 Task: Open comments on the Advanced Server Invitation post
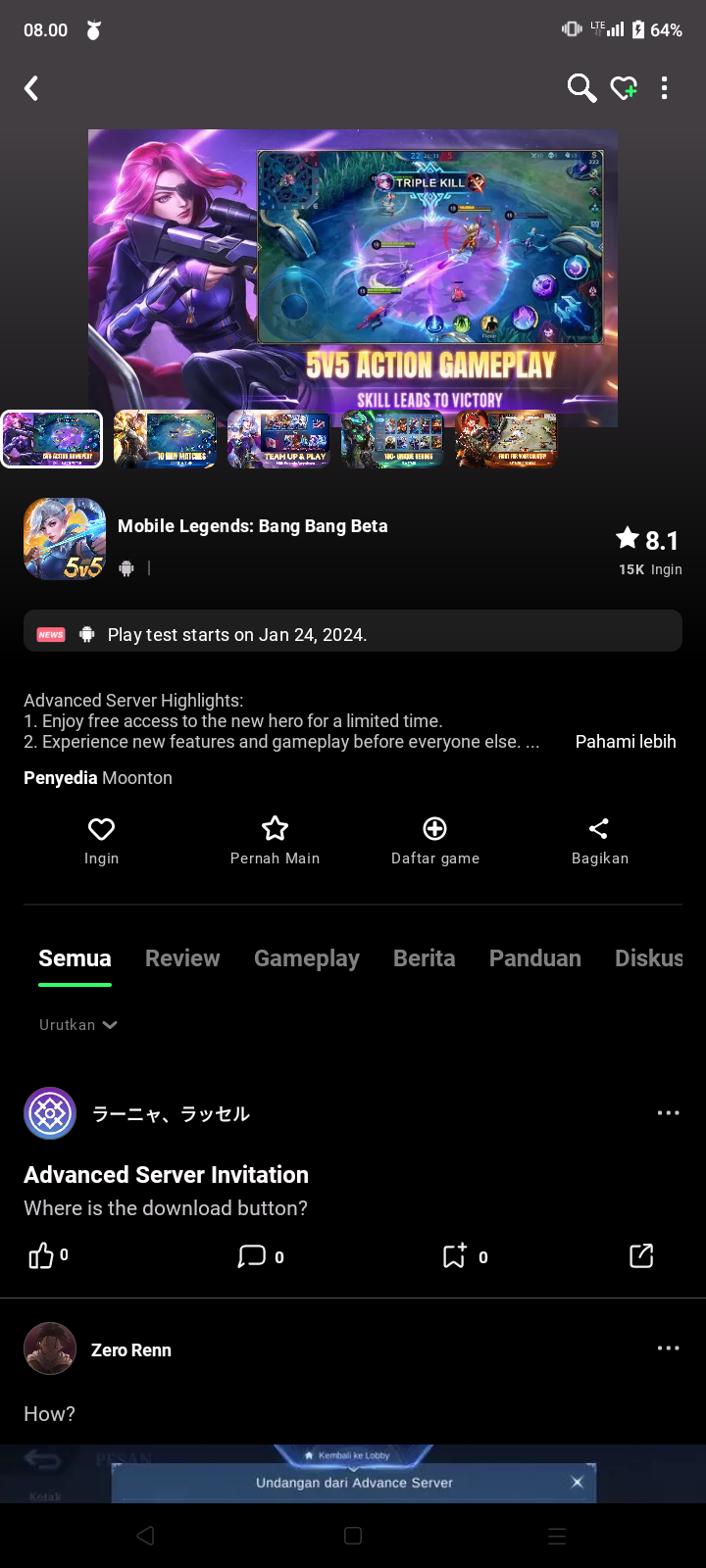[253, 1255]
